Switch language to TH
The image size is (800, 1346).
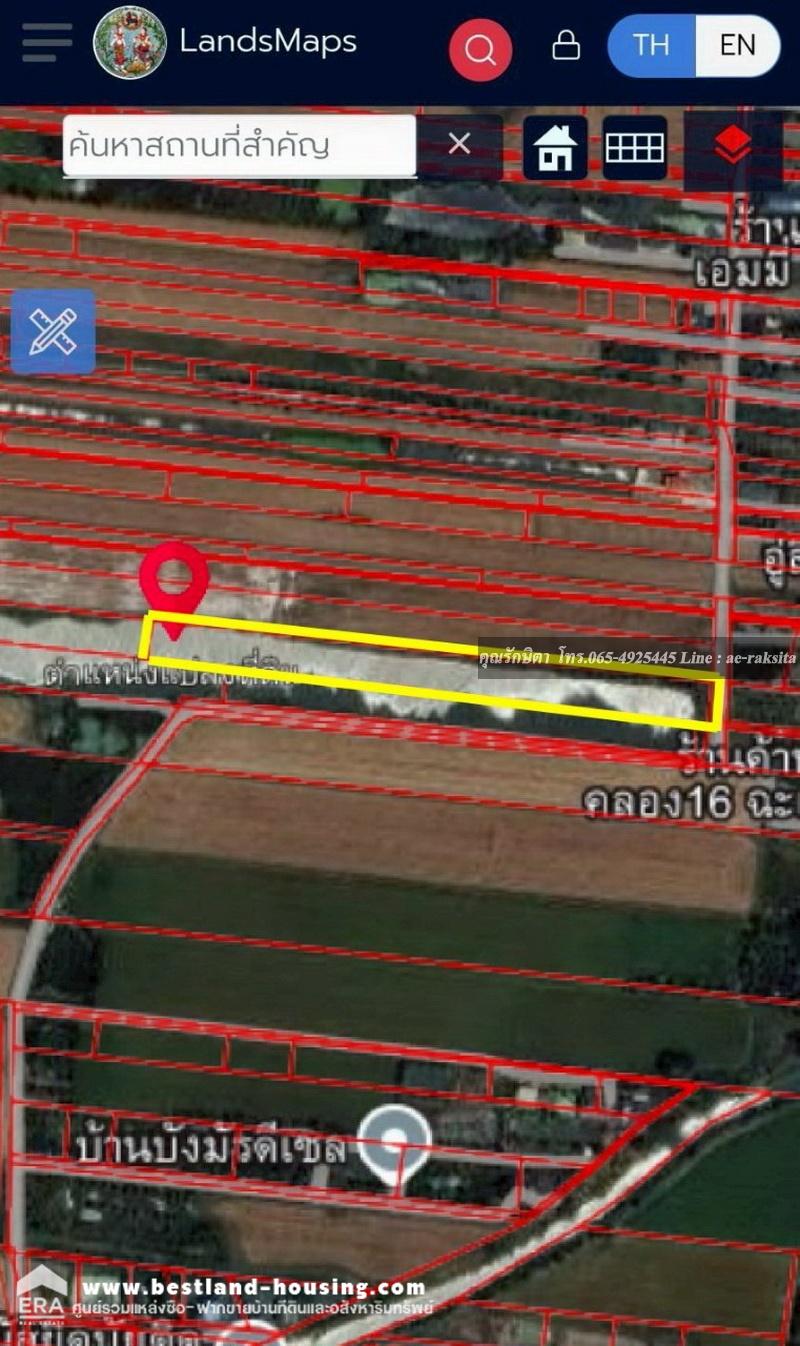tap(652, 45)
